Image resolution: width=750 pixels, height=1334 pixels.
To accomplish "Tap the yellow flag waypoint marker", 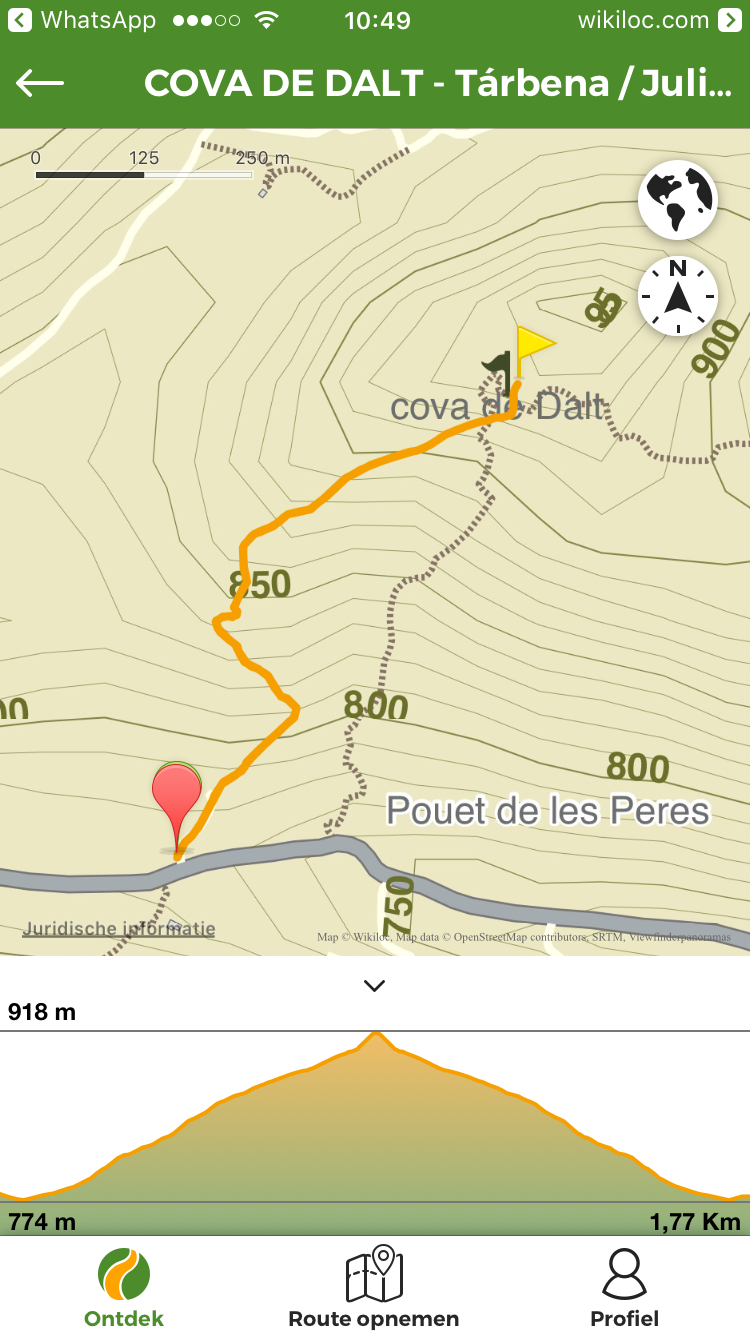I will coord(533,347).
